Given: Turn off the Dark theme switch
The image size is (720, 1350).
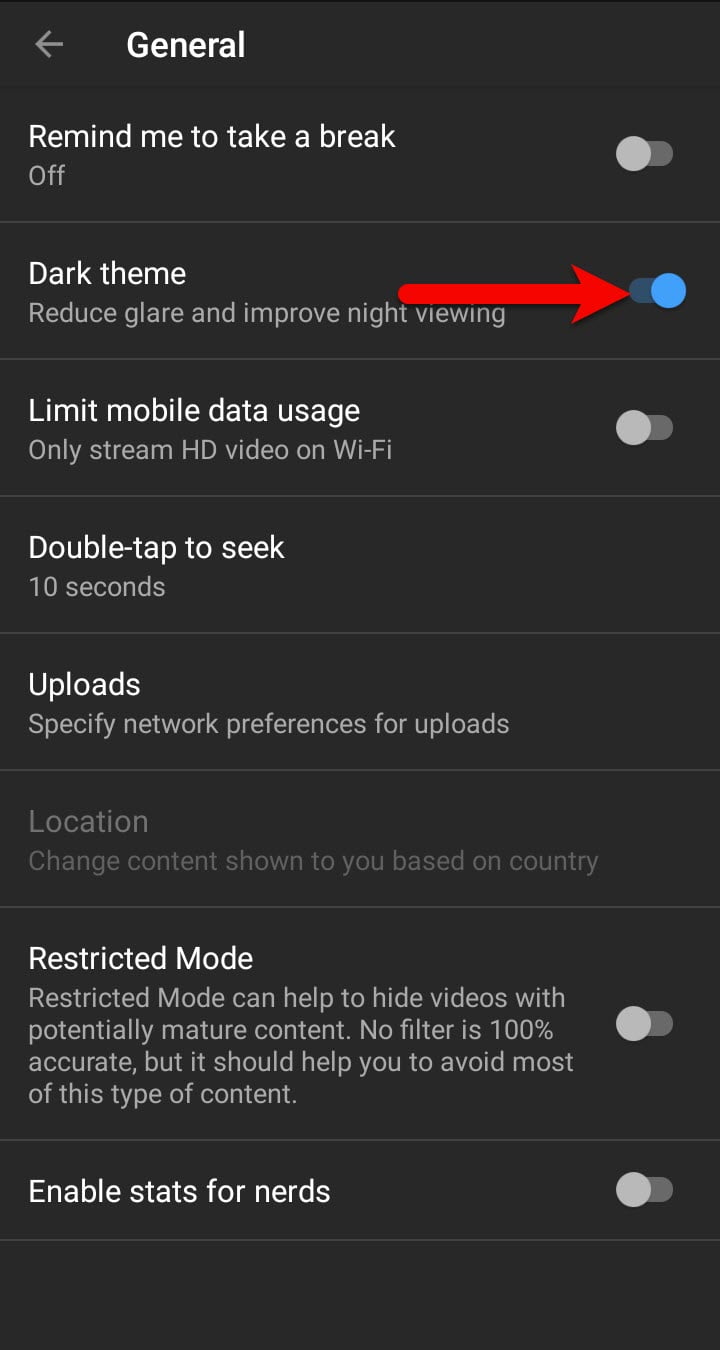Looking at the screenshot, I should (x=657, y=291).
